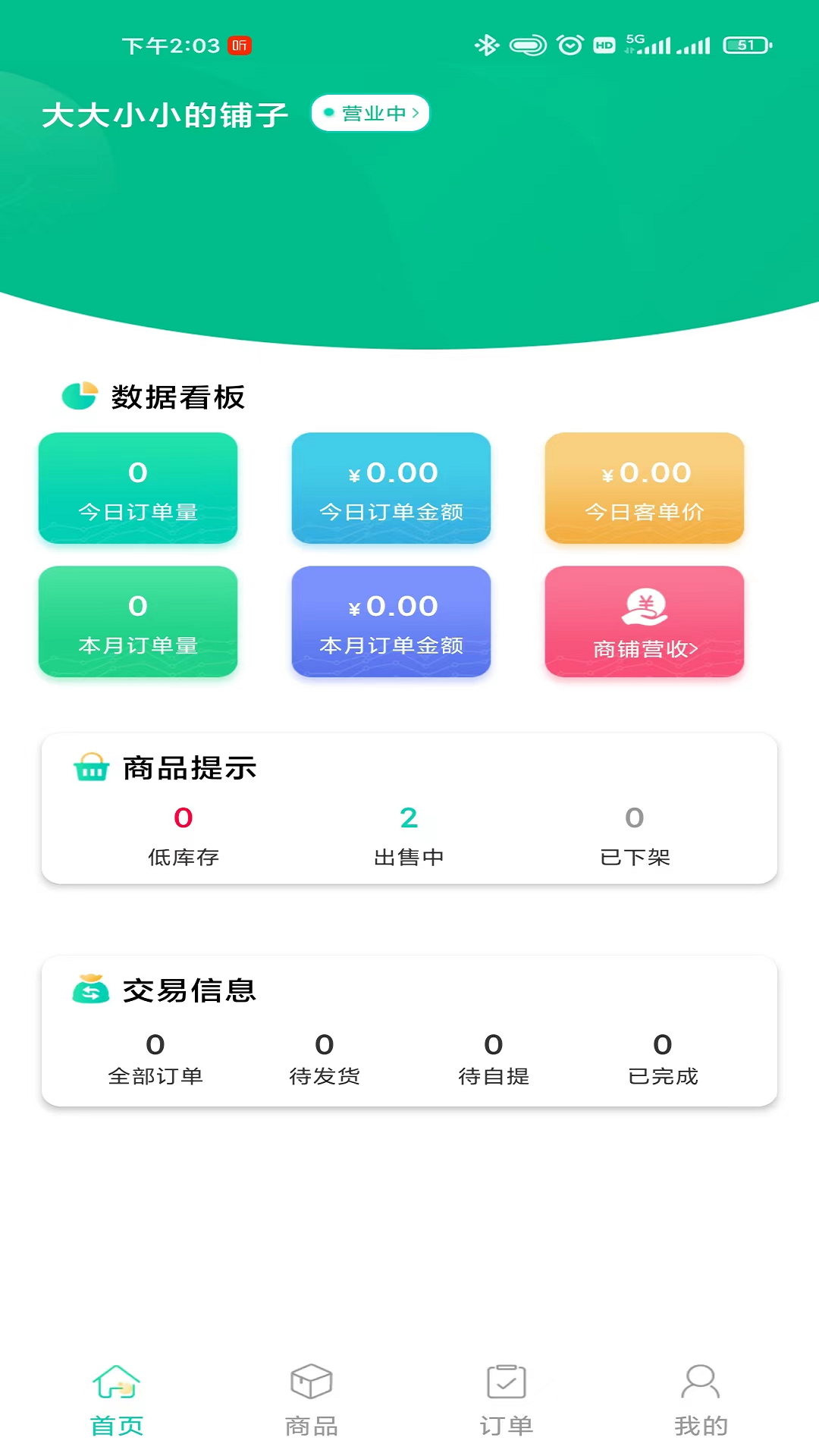View 已下架 products
This screenshot has height=1456, width=819.
tap(635, 836)
